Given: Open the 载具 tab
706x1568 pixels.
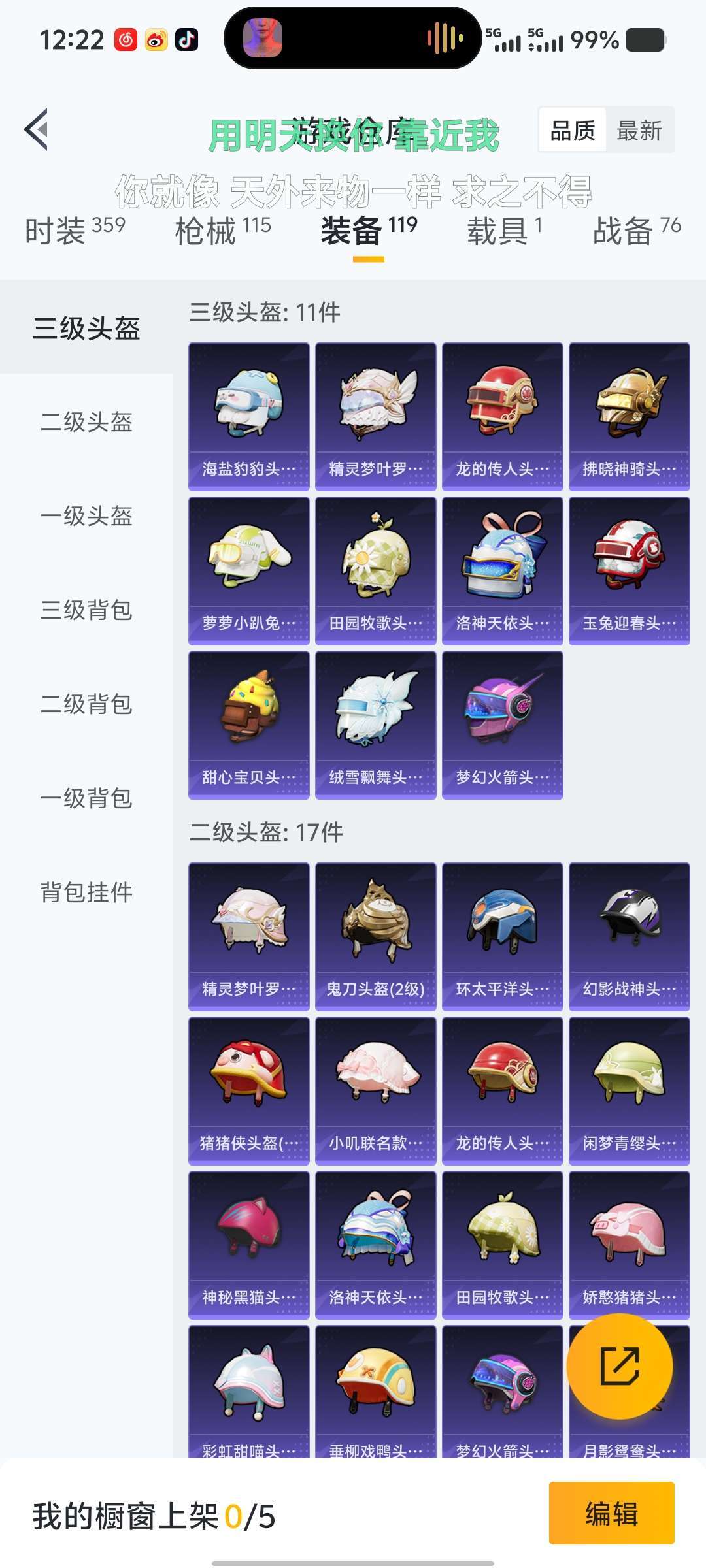Looking at the screenshot, I should point(505,230).
